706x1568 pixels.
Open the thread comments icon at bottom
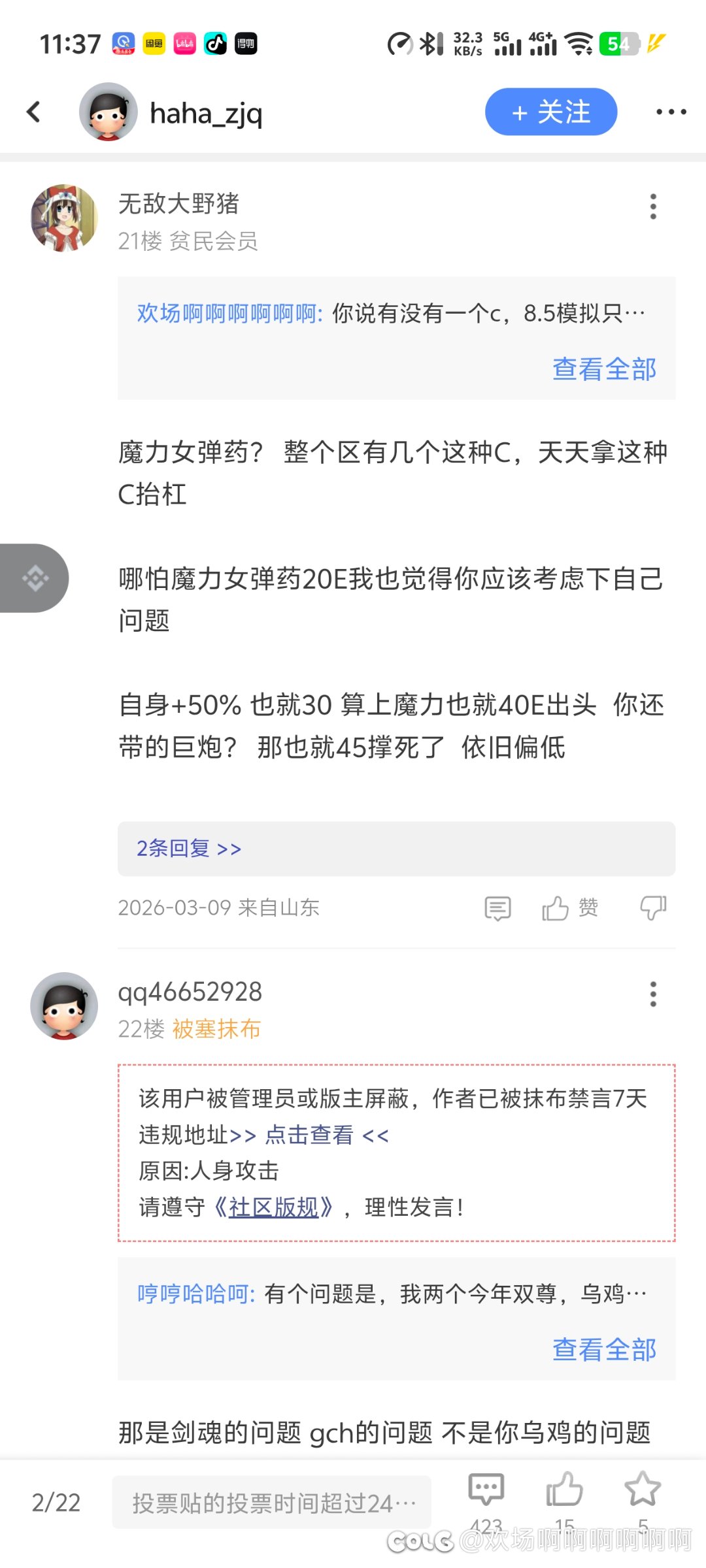(x=486, y=1491)
